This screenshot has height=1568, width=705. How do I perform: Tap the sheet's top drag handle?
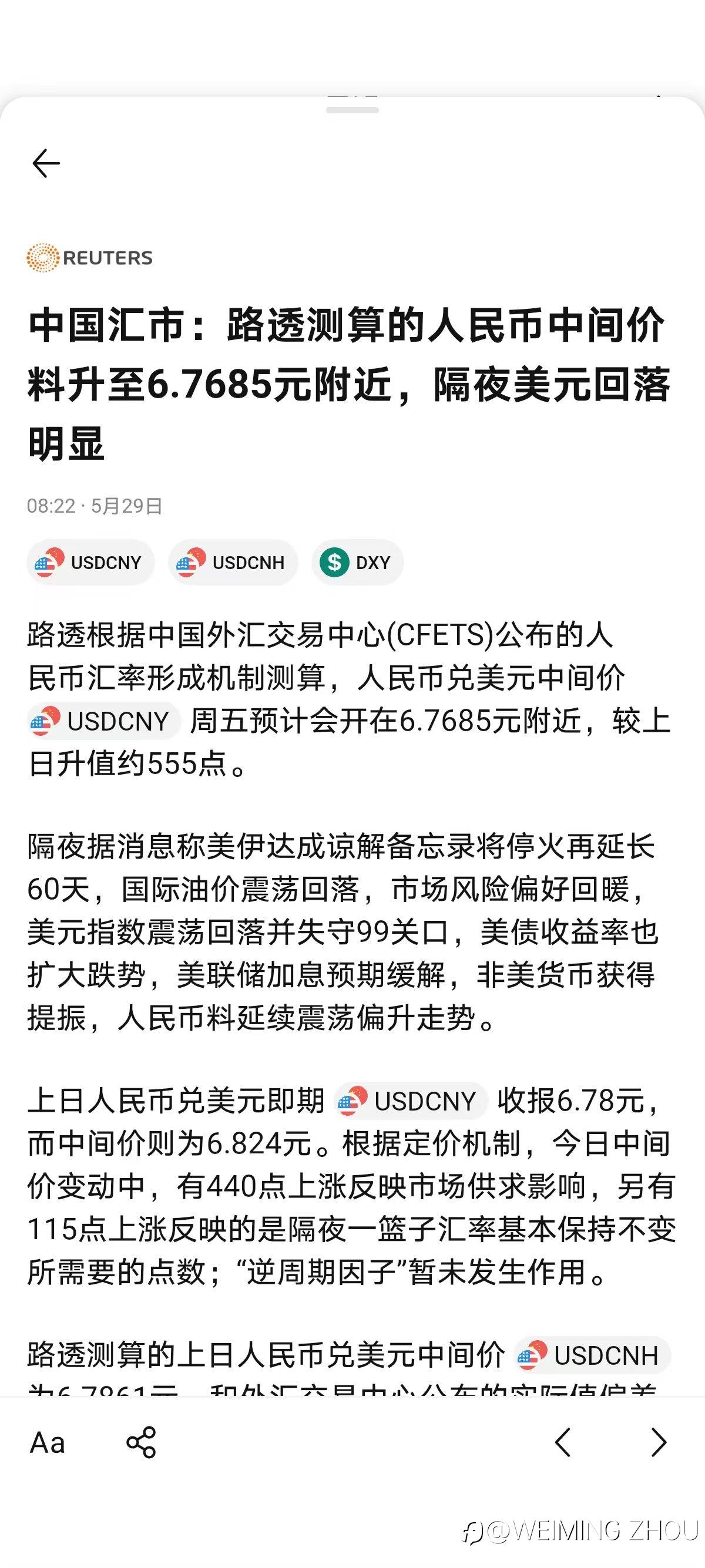[x=352, y=110]
